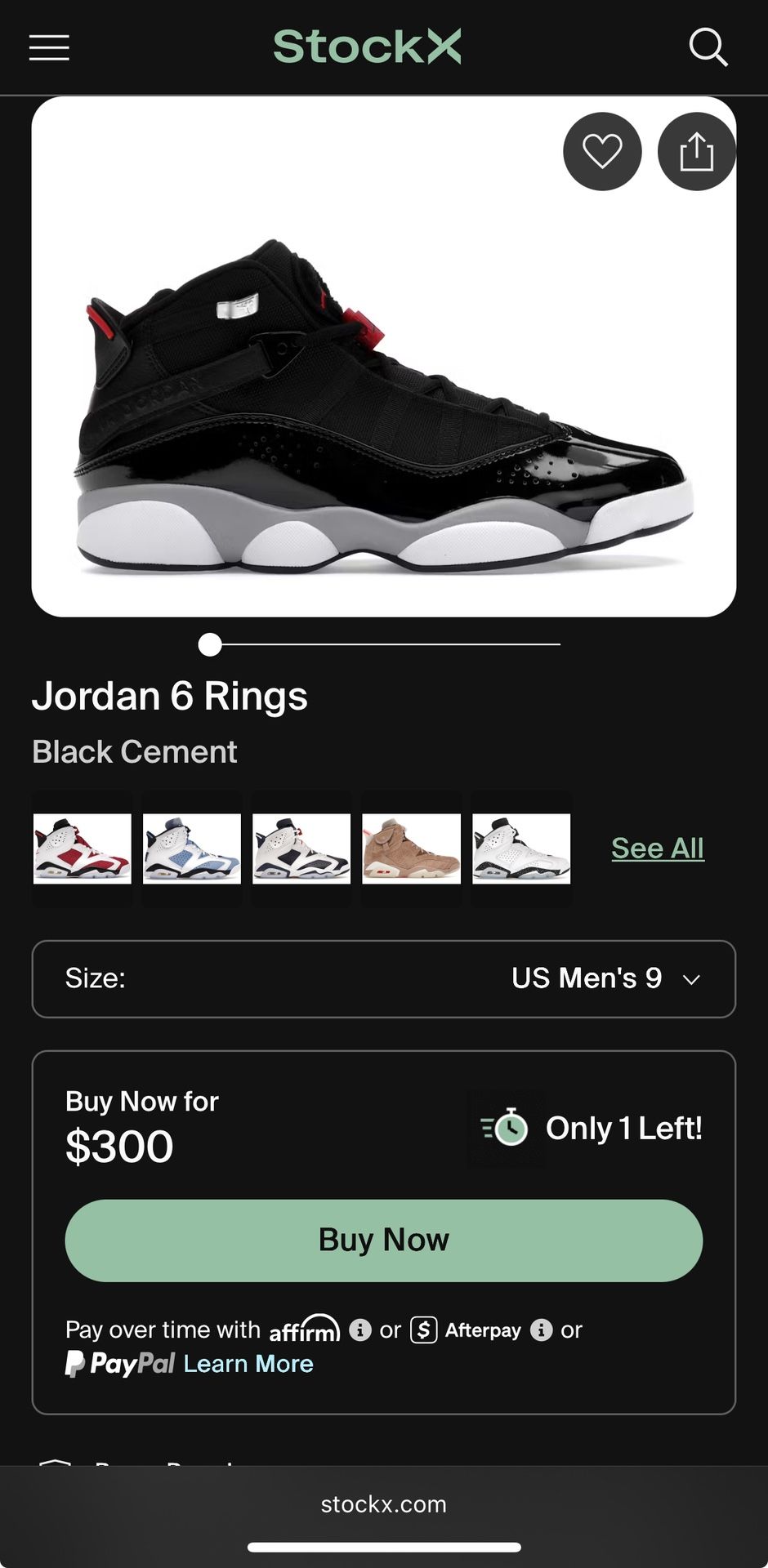Open the hamburger navigation menu
768x1568 pixels.
point(48,47)
